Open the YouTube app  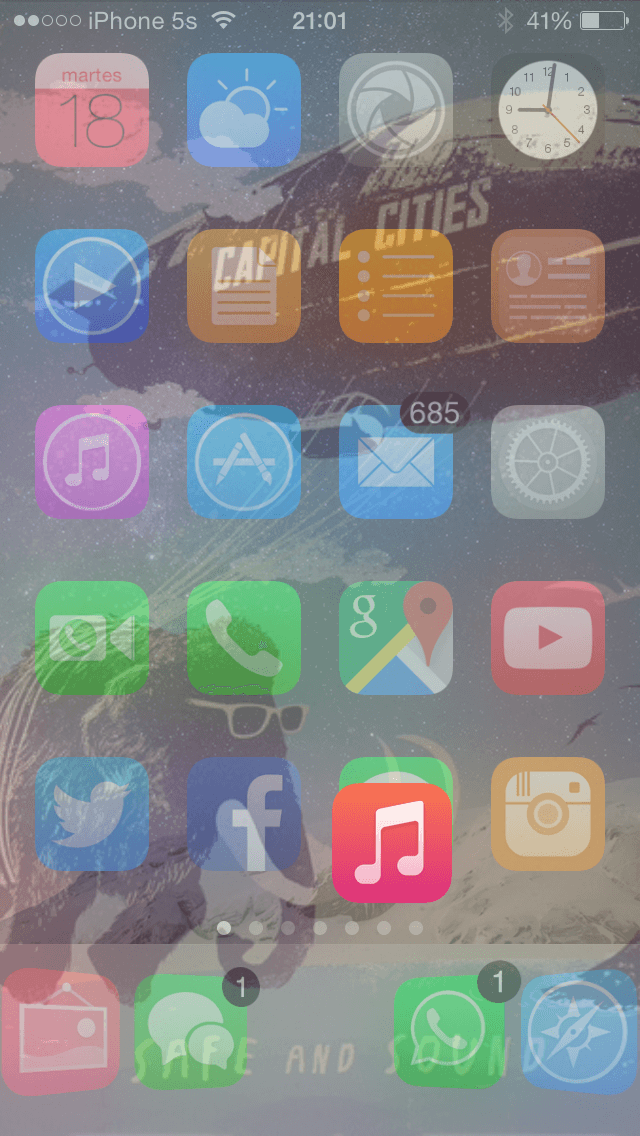pos(548,638)
